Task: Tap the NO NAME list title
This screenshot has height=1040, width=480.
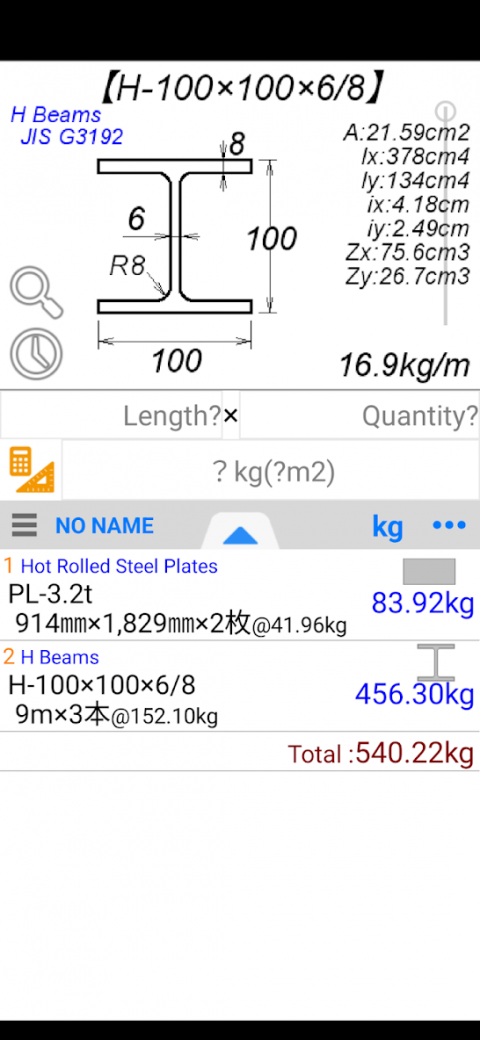Action: click(x=105, y=526)
